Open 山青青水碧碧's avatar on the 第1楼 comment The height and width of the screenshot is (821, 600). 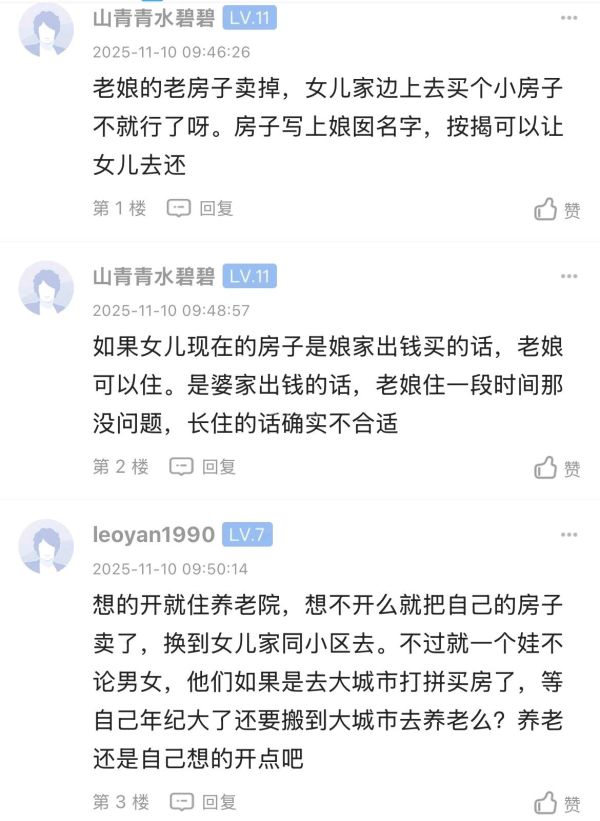tap(47, 30)
